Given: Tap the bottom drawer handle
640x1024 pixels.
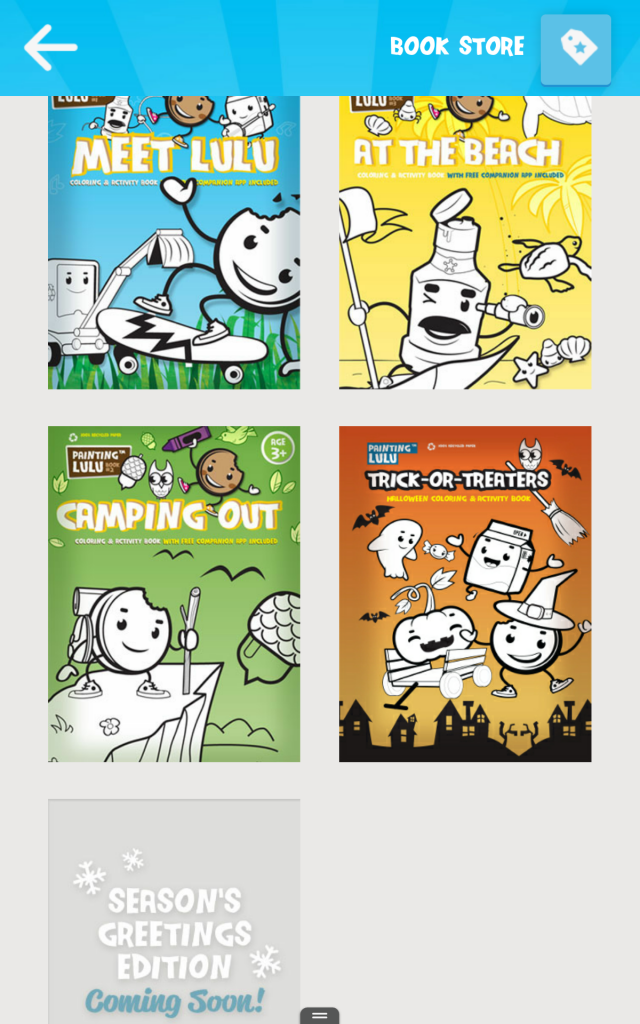Looking at the screenshot, I should (x=319, y=1016).
